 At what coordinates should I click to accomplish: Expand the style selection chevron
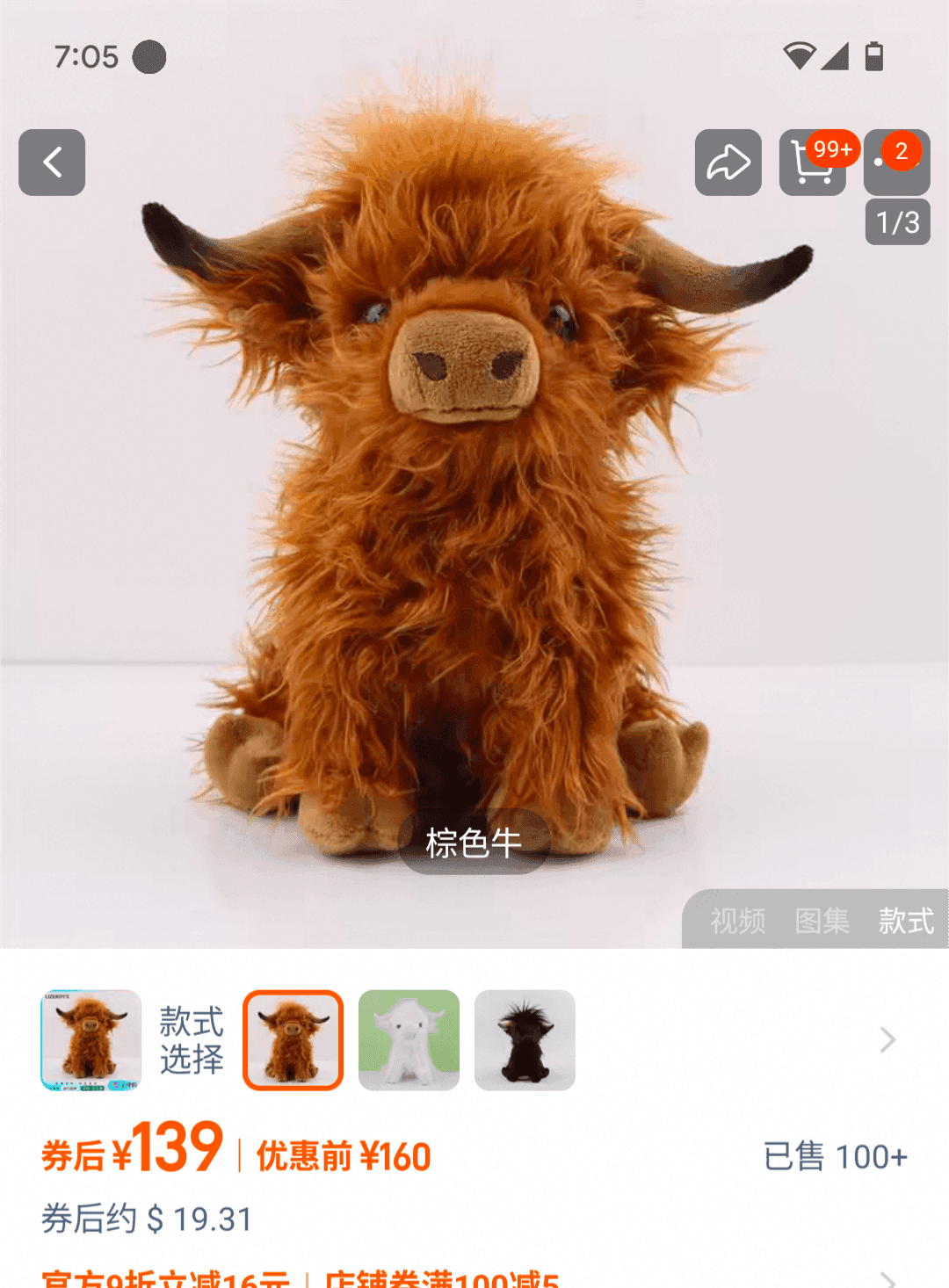[887, 1040]
